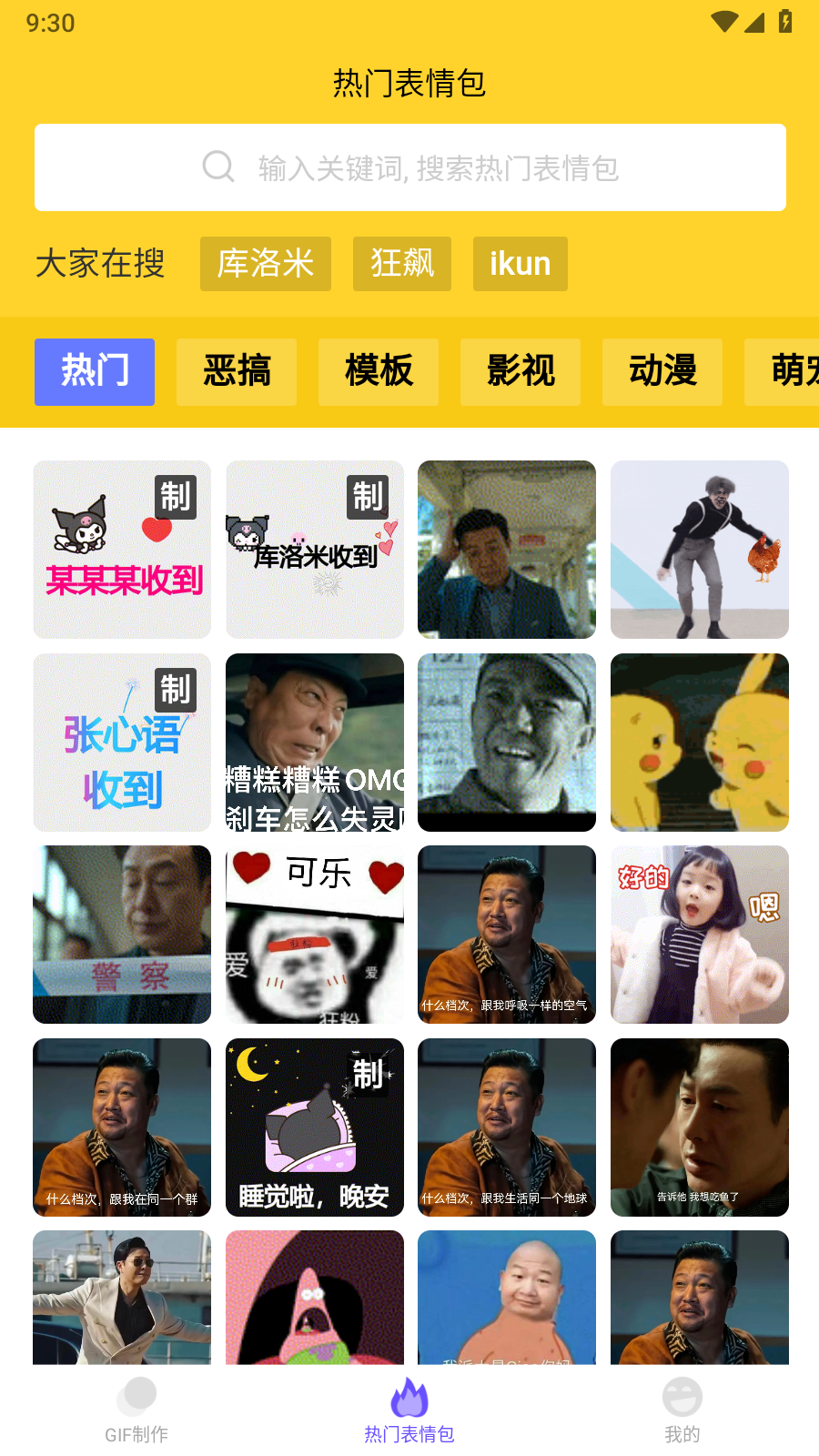Show the 影视 category stickers
819x1456 pixels.
(520, 371)
